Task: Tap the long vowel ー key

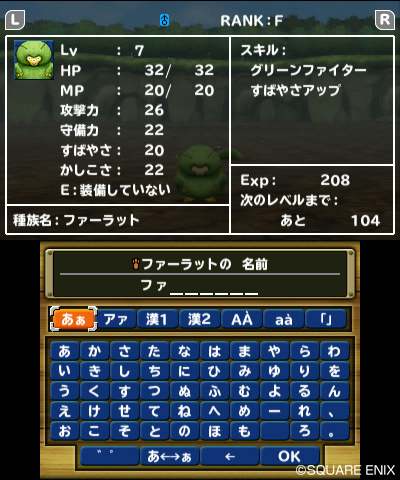Action: 274,411
